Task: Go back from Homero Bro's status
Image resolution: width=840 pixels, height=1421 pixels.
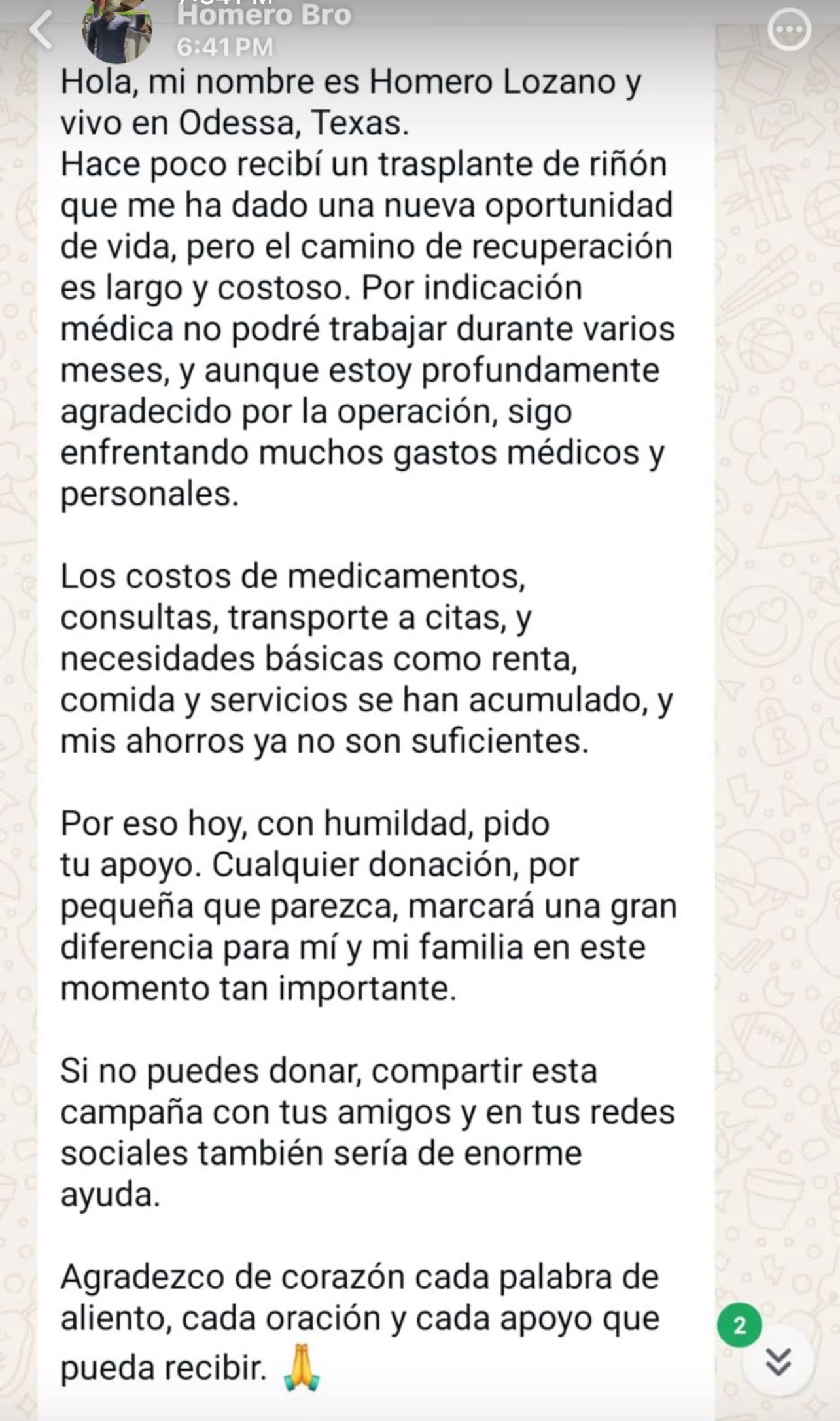Action: click(x=41, y=30)
